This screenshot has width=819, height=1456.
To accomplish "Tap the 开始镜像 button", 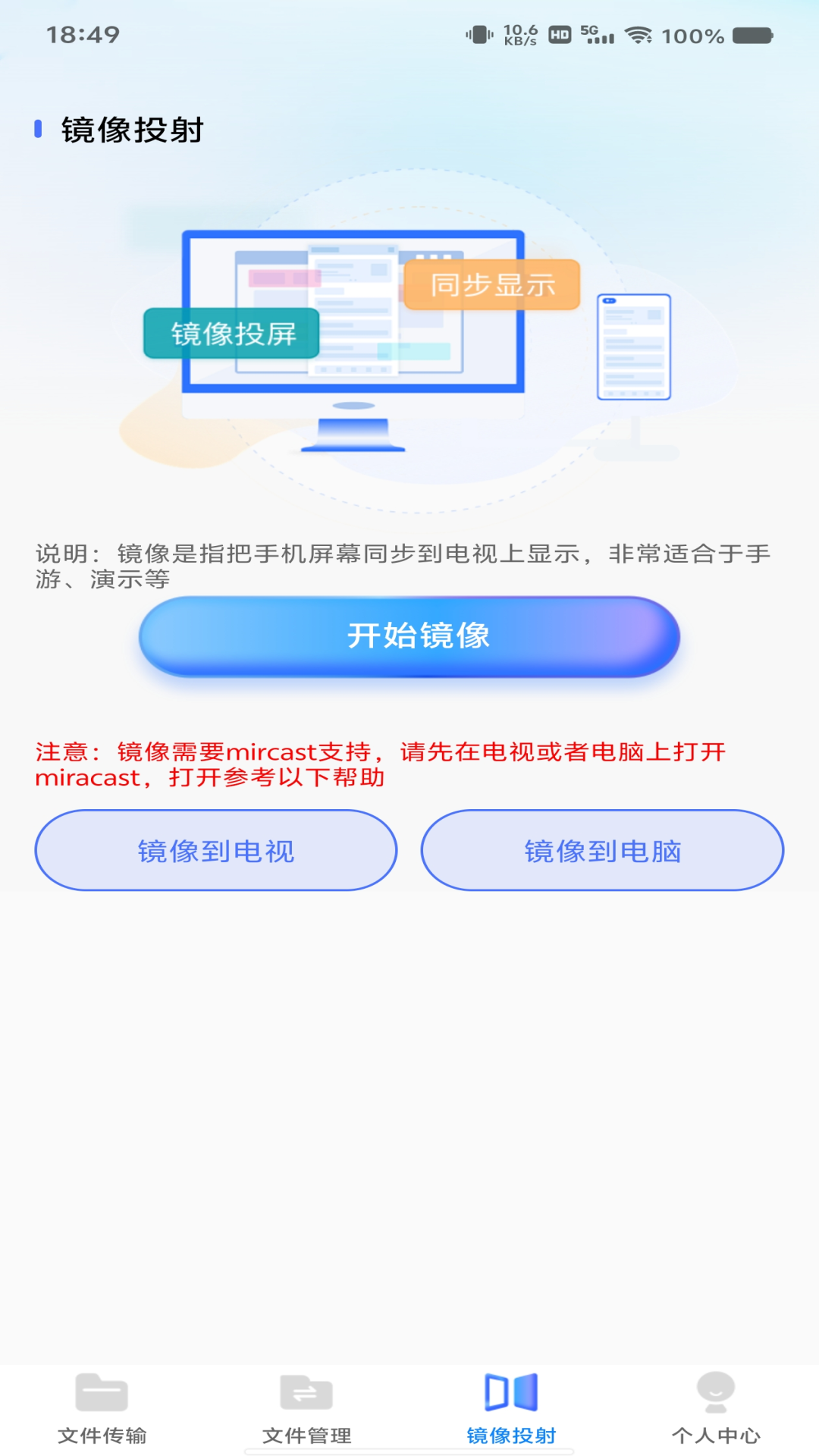I will pos(409,635).
